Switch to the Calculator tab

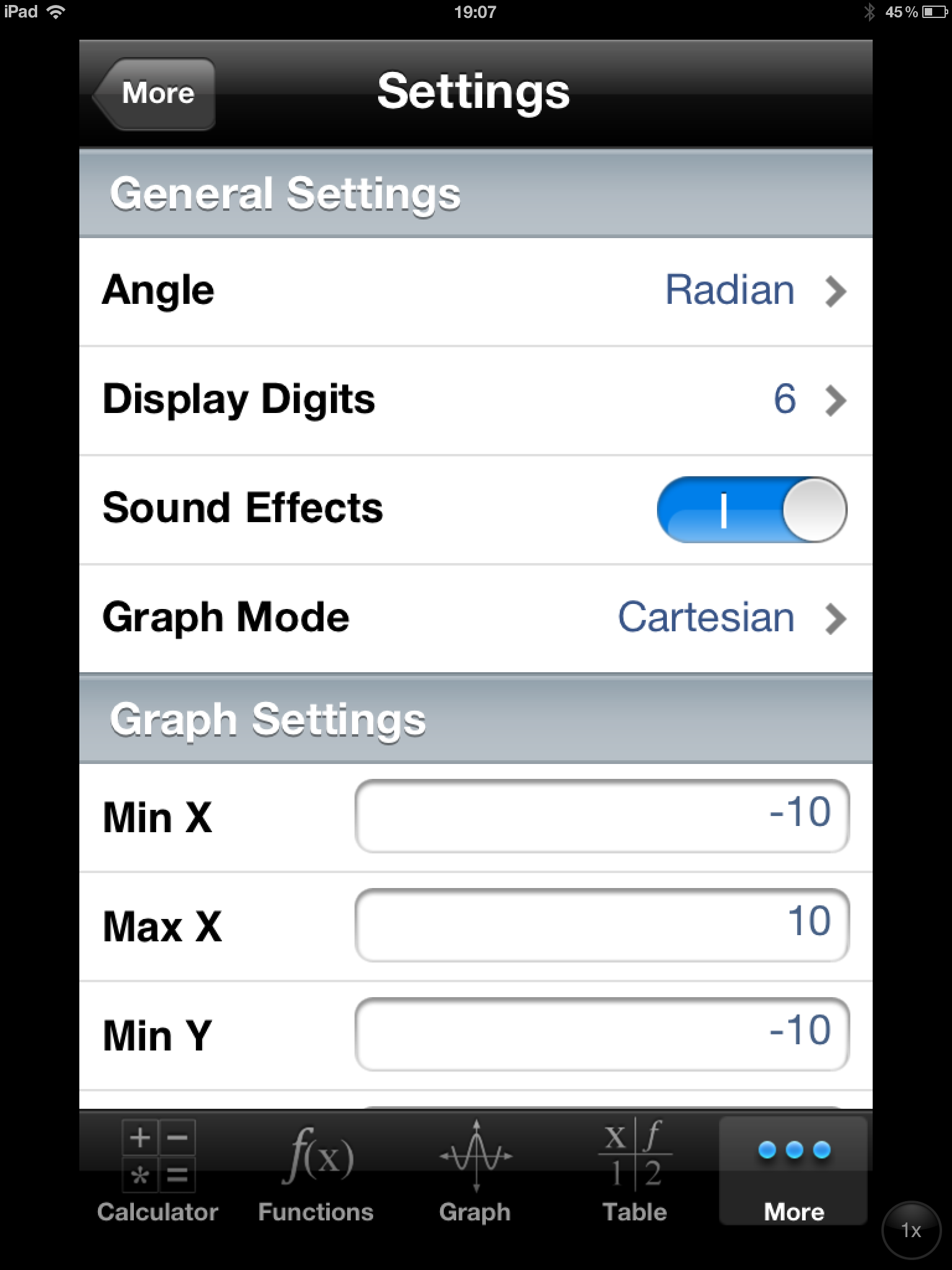point(158,1172)
